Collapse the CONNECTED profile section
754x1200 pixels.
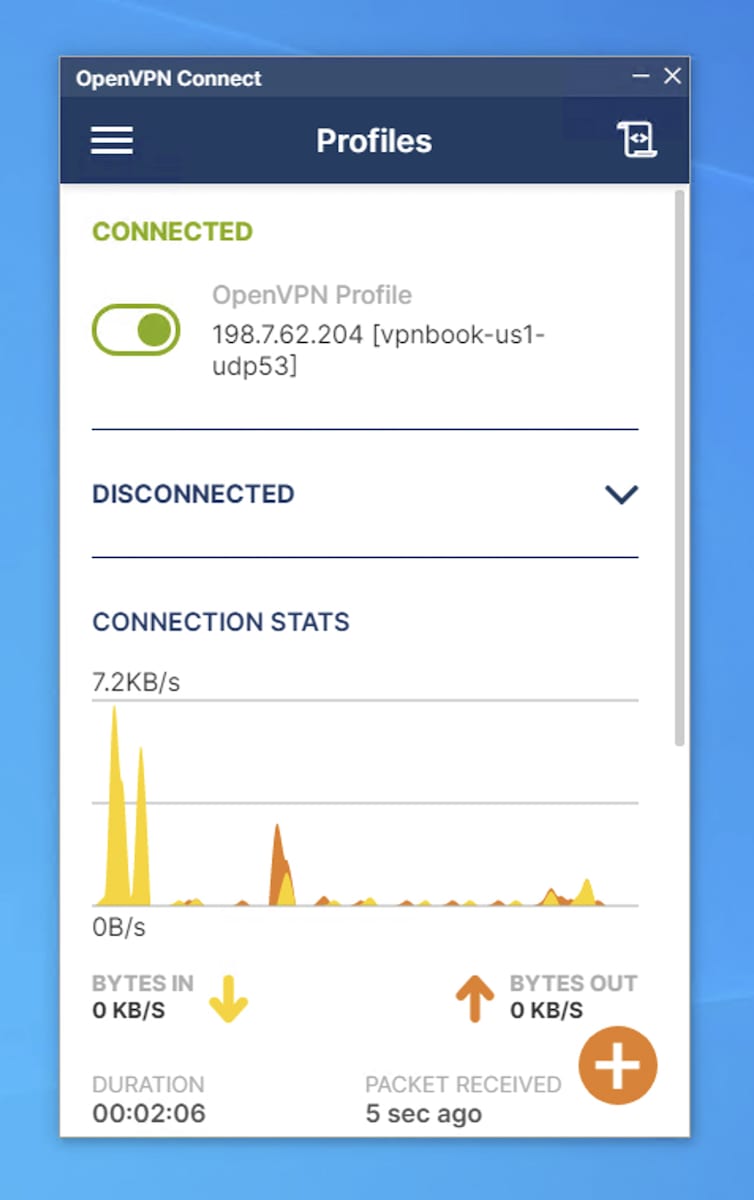tap(172, 231)
